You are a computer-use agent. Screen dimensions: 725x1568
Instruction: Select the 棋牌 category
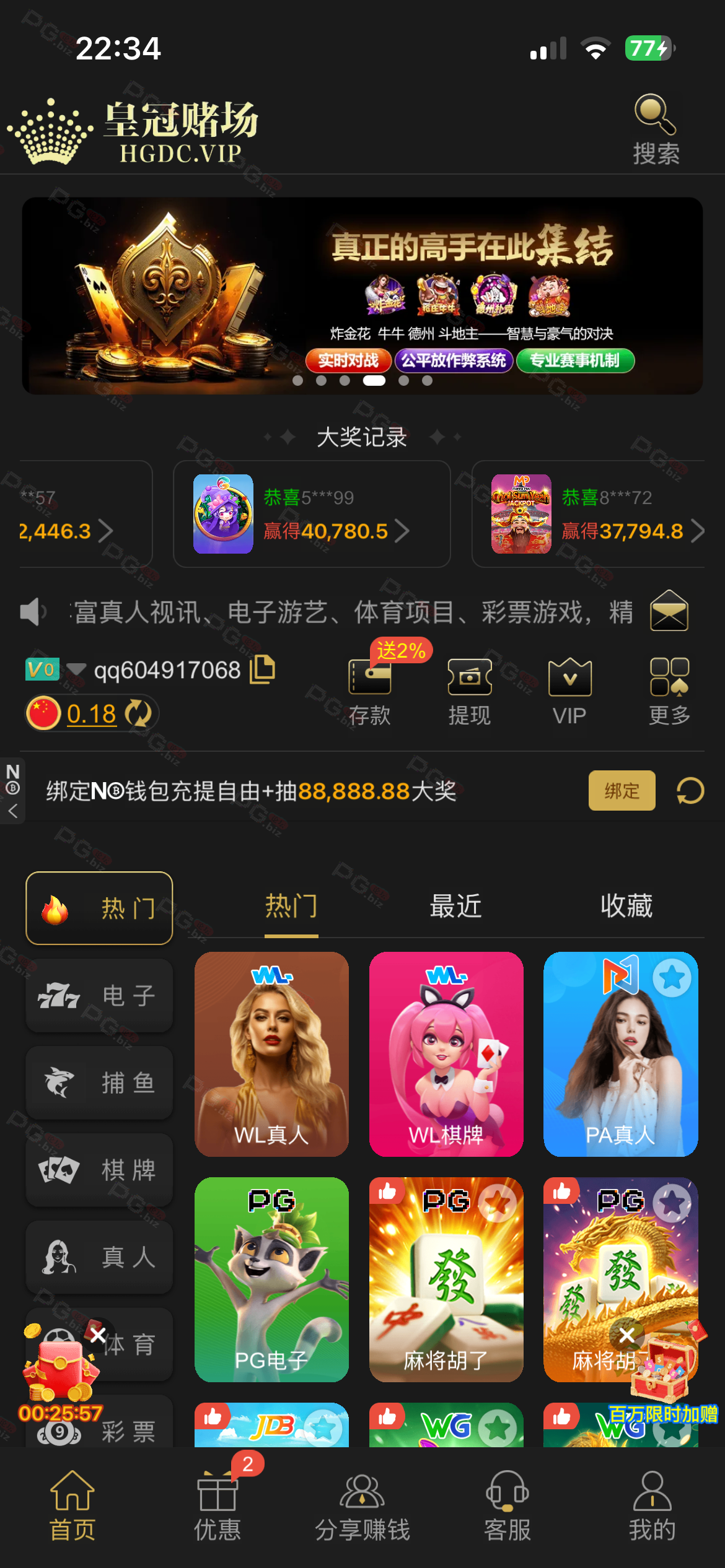click(99, 1170)
